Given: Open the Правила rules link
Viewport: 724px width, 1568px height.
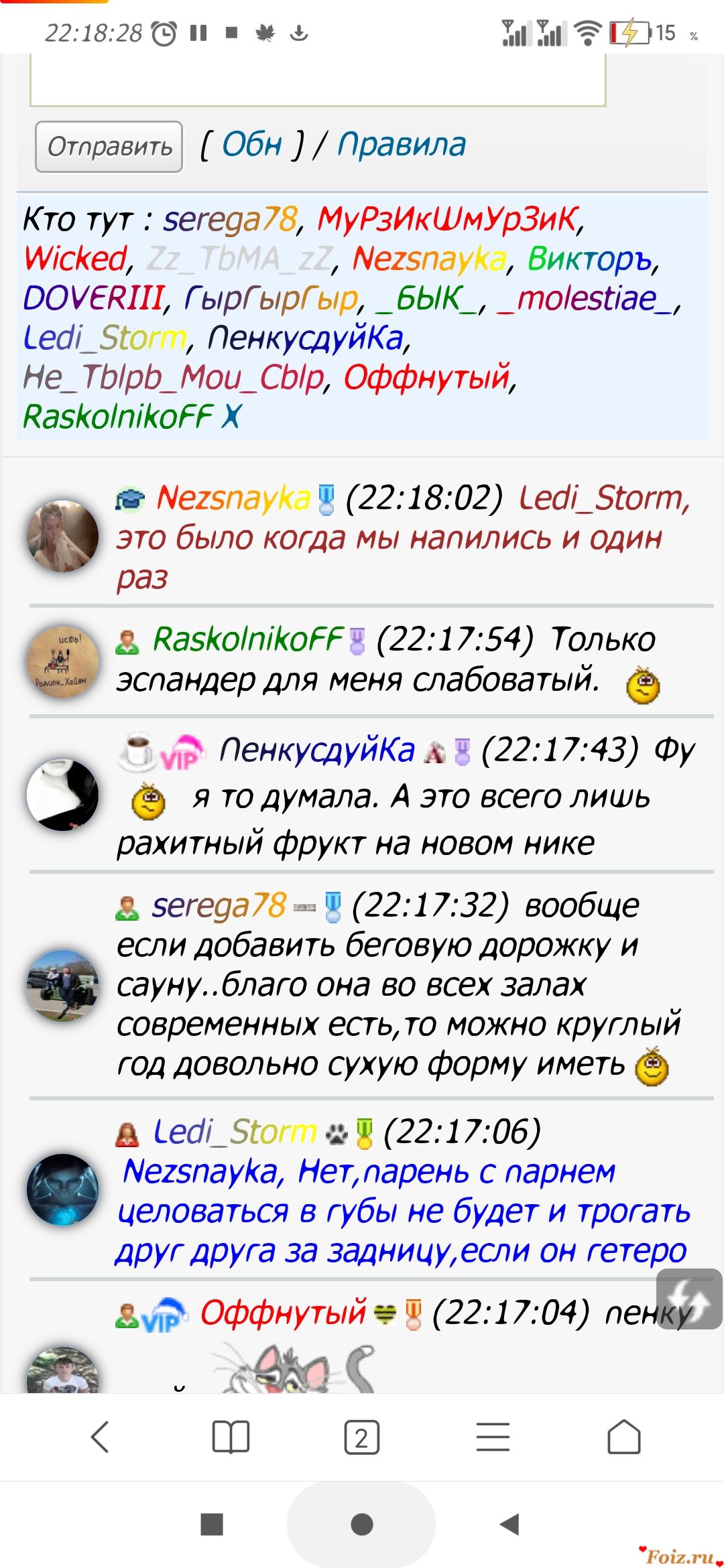Looking at the screenshot, I should pos(401,145).
